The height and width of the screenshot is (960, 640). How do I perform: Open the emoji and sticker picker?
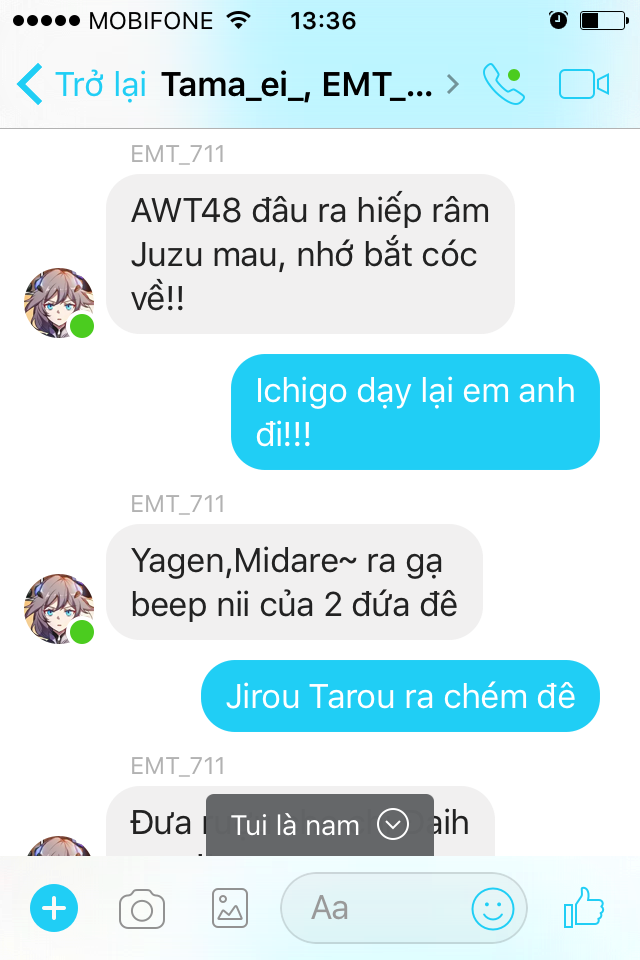(x=492, y=908)
